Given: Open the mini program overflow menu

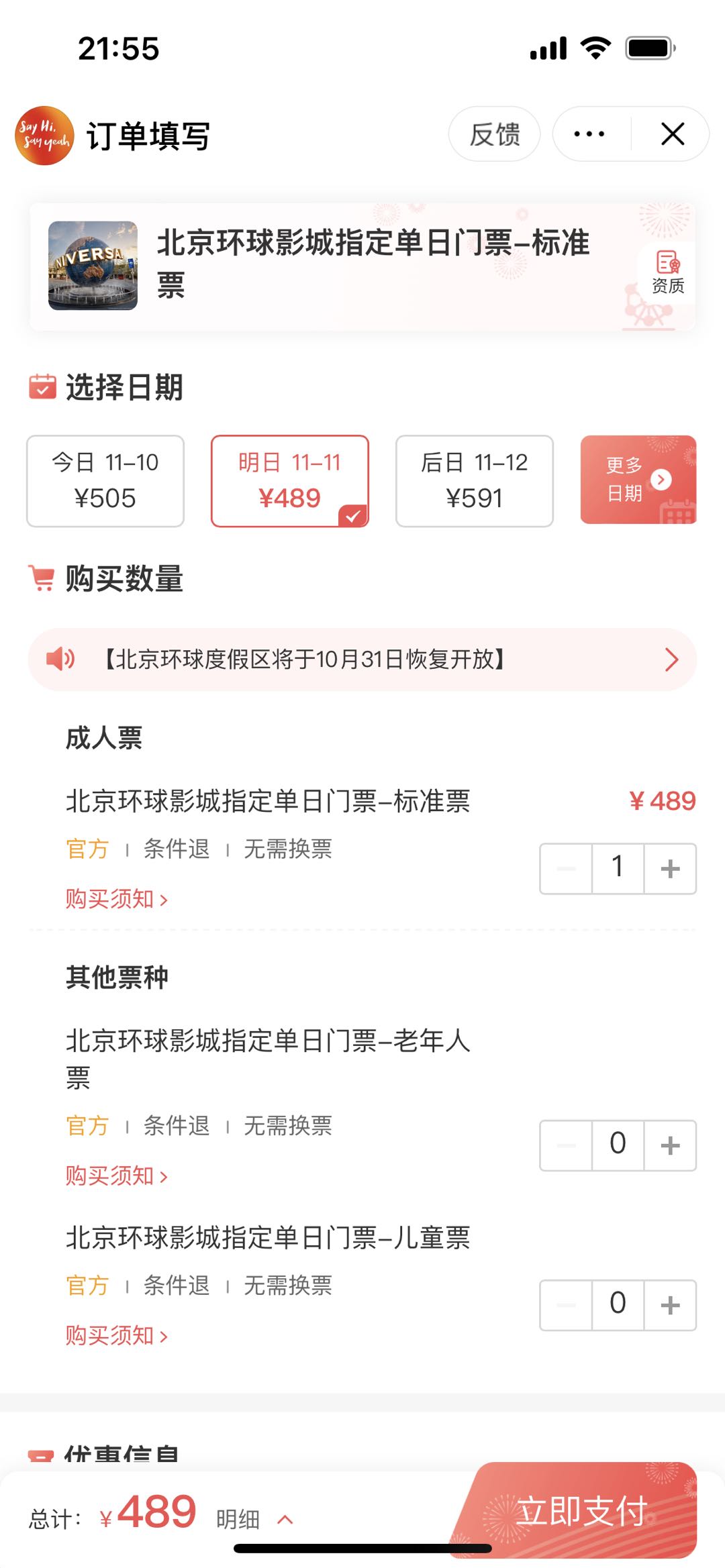Looking at the screenshot, I should (589, 134).
